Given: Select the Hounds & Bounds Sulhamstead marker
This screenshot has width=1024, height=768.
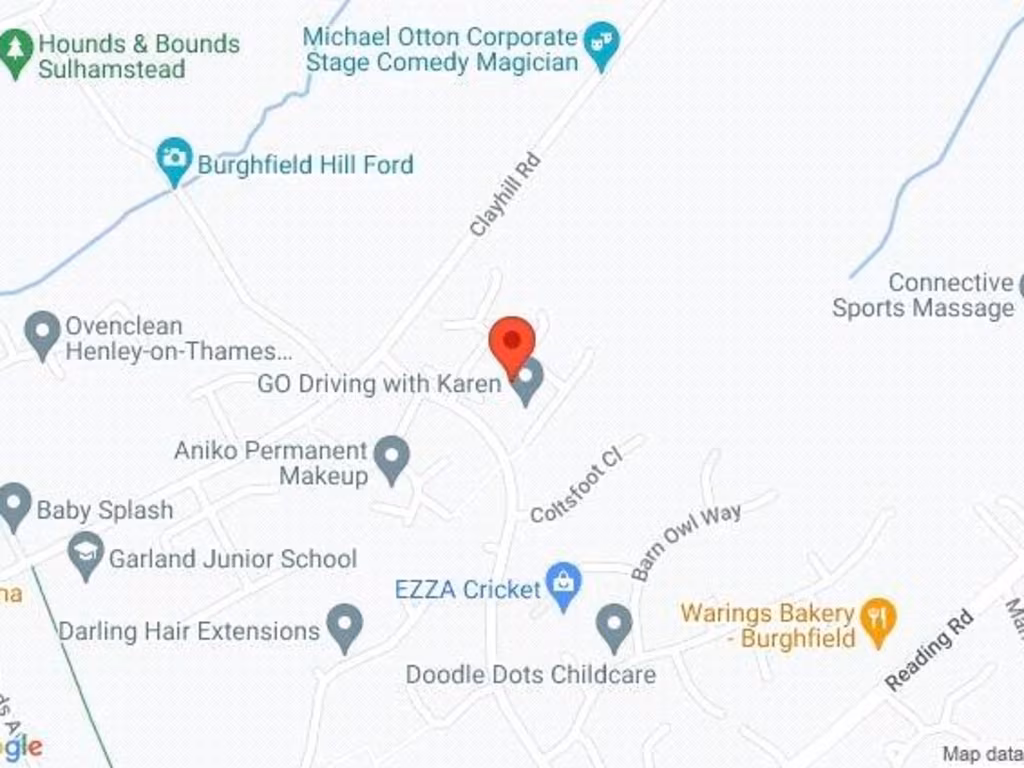Looking at the screenshot, I should pos(15,52).
